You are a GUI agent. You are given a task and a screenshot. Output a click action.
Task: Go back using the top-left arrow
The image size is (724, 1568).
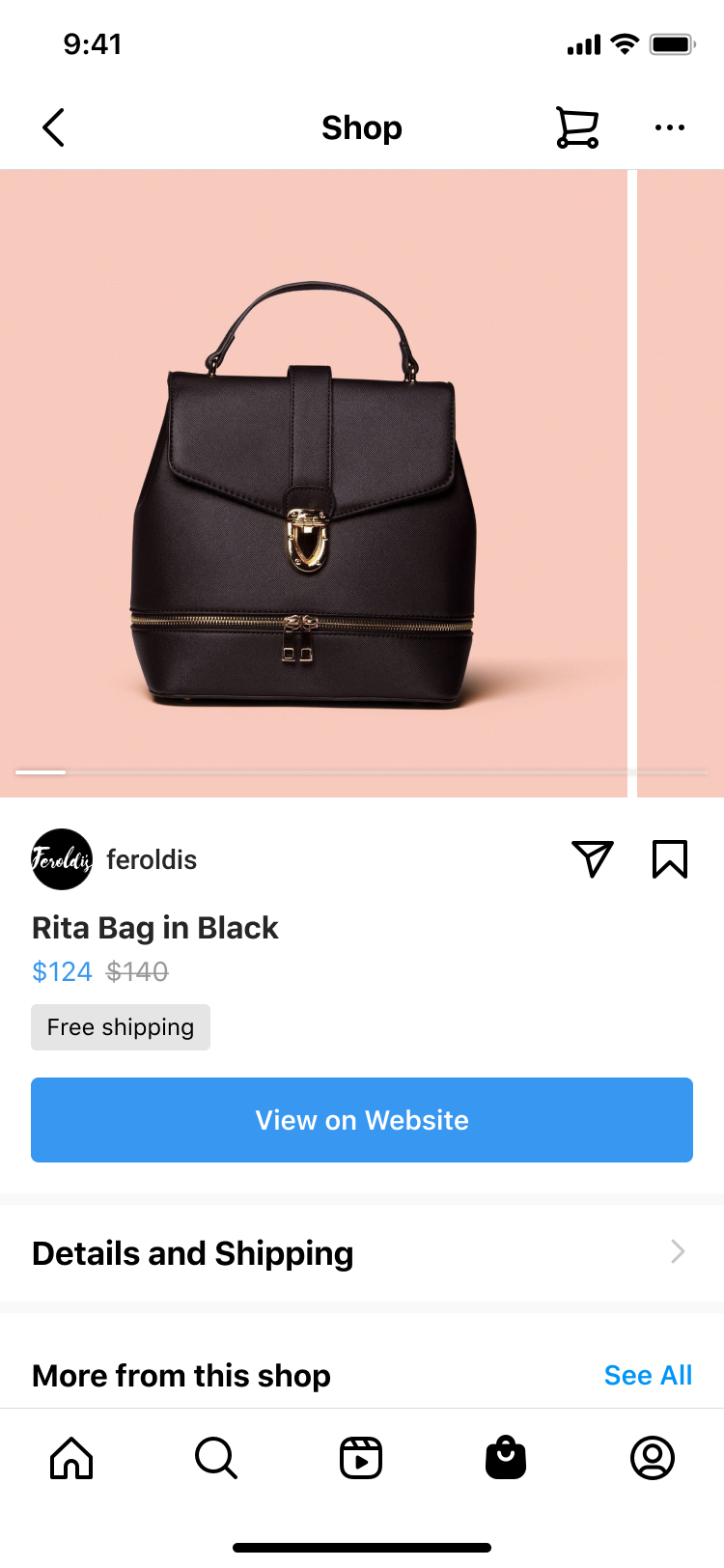tap(54, 127)
